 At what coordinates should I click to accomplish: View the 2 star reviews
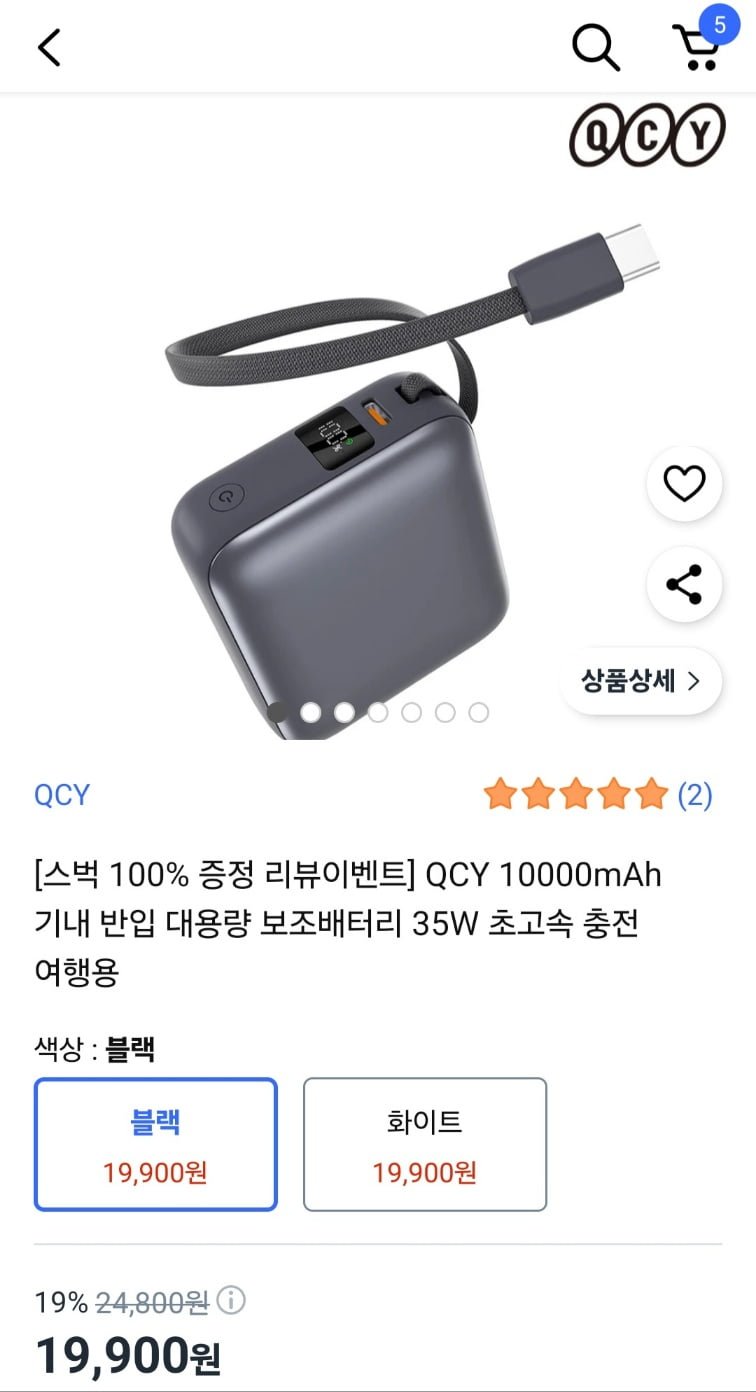597,795
